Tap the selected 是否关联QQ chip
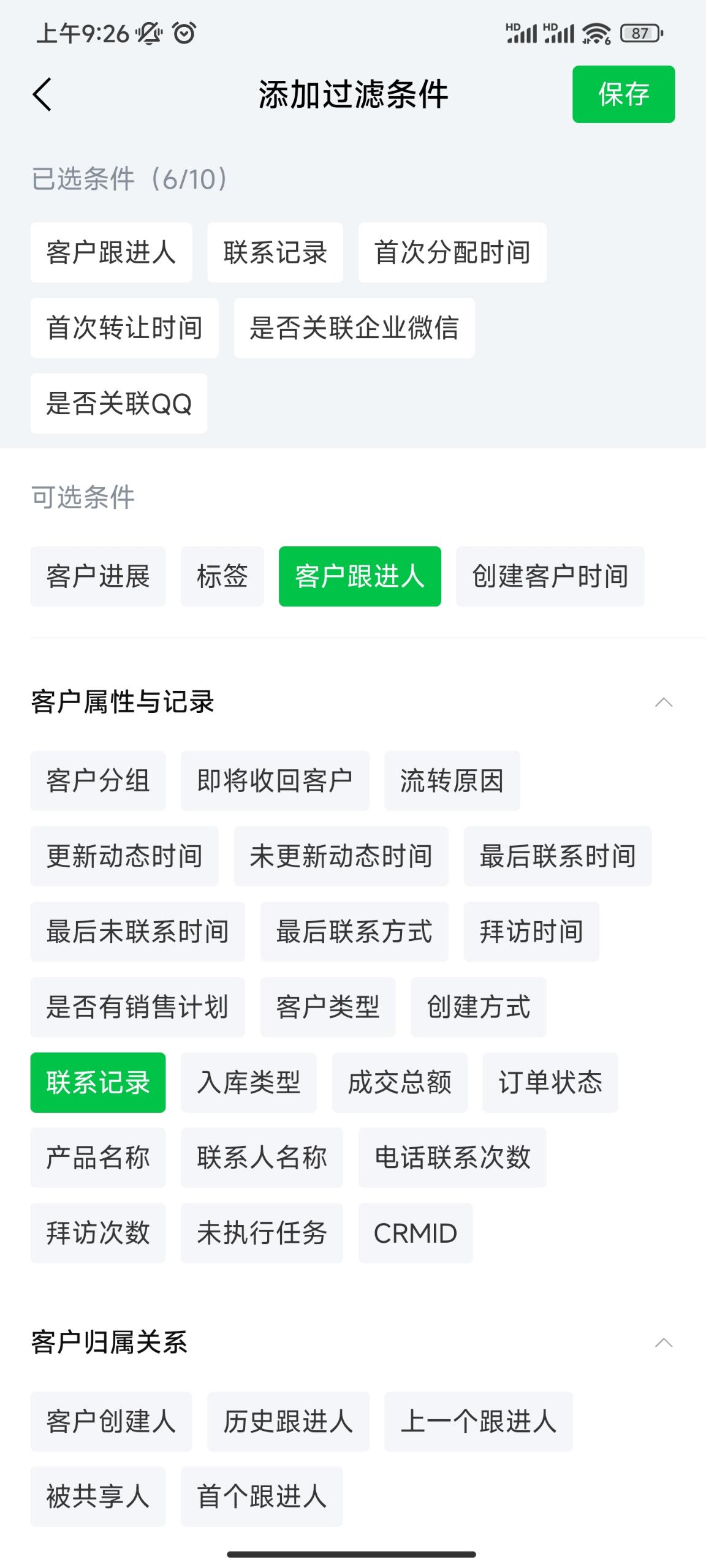The height and width of the screenshot is (1568, 706). pyautogui.click(x=119, y=404)
